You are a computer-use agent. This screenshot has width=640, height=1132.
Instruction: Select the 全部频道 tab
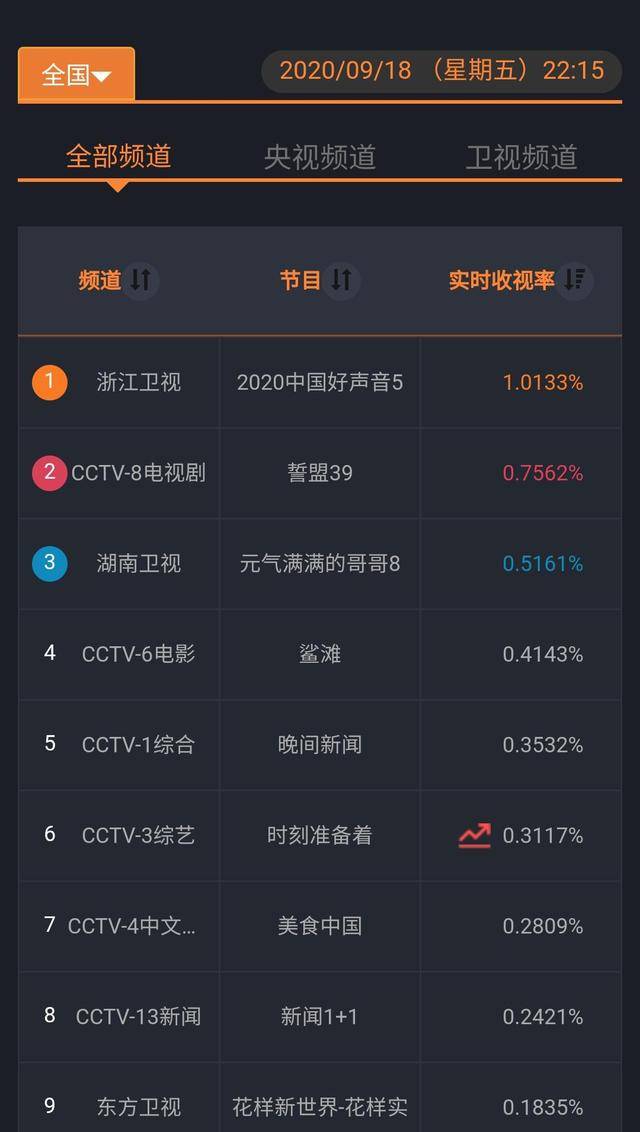118,156
